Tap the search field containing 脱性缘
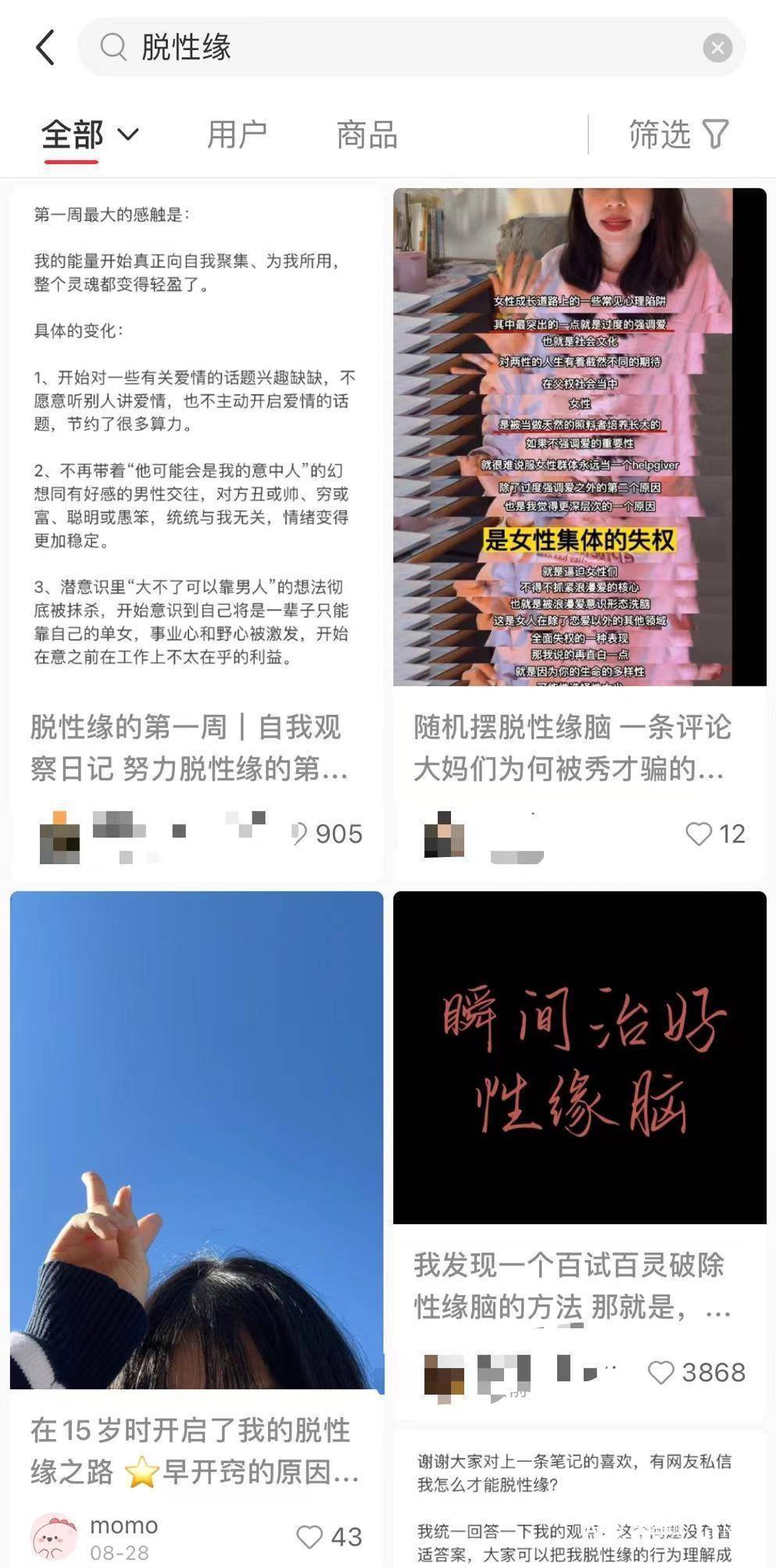The width and height of the screenshot is (776, 1568). pyautogui.click(x=391, y=48)
